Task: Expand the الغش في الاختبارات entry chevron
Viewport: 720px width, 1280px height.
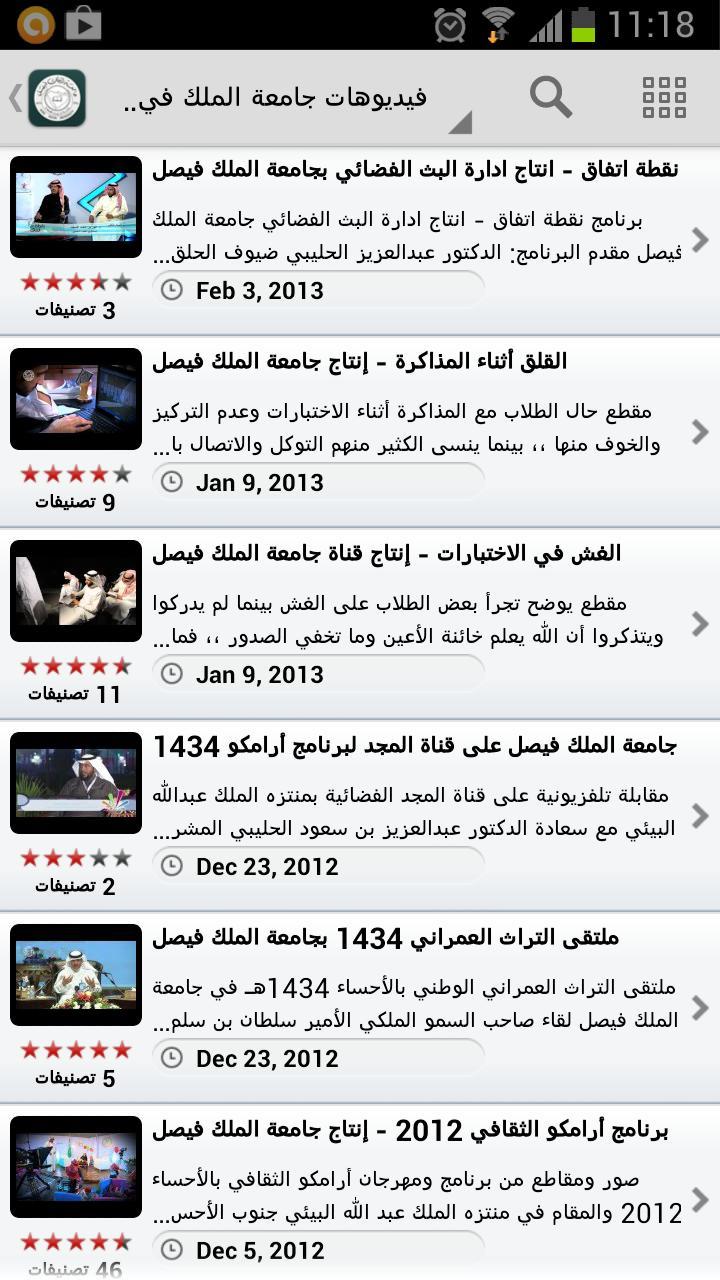Action: click(x=700, y=623)
